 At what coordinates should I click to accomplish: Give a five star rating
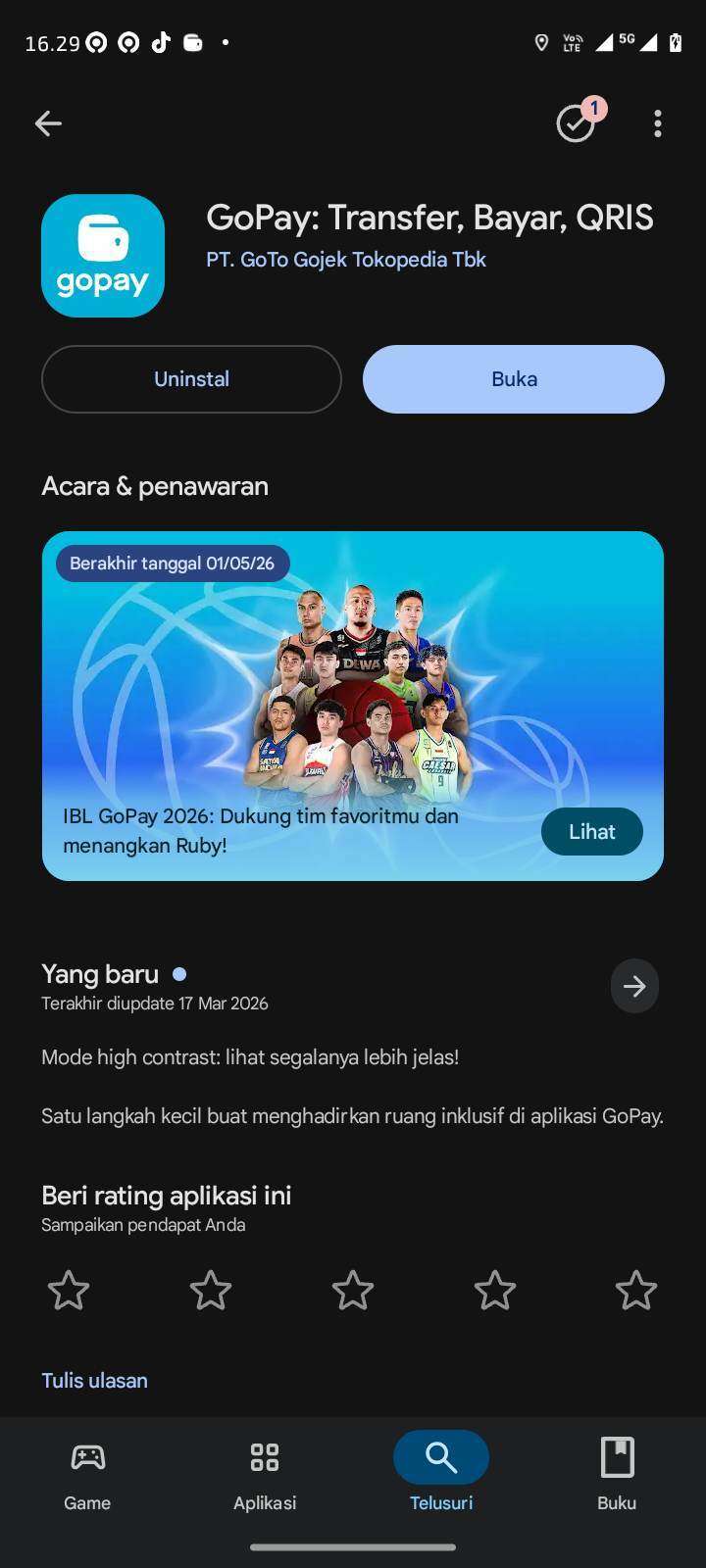636,1290
